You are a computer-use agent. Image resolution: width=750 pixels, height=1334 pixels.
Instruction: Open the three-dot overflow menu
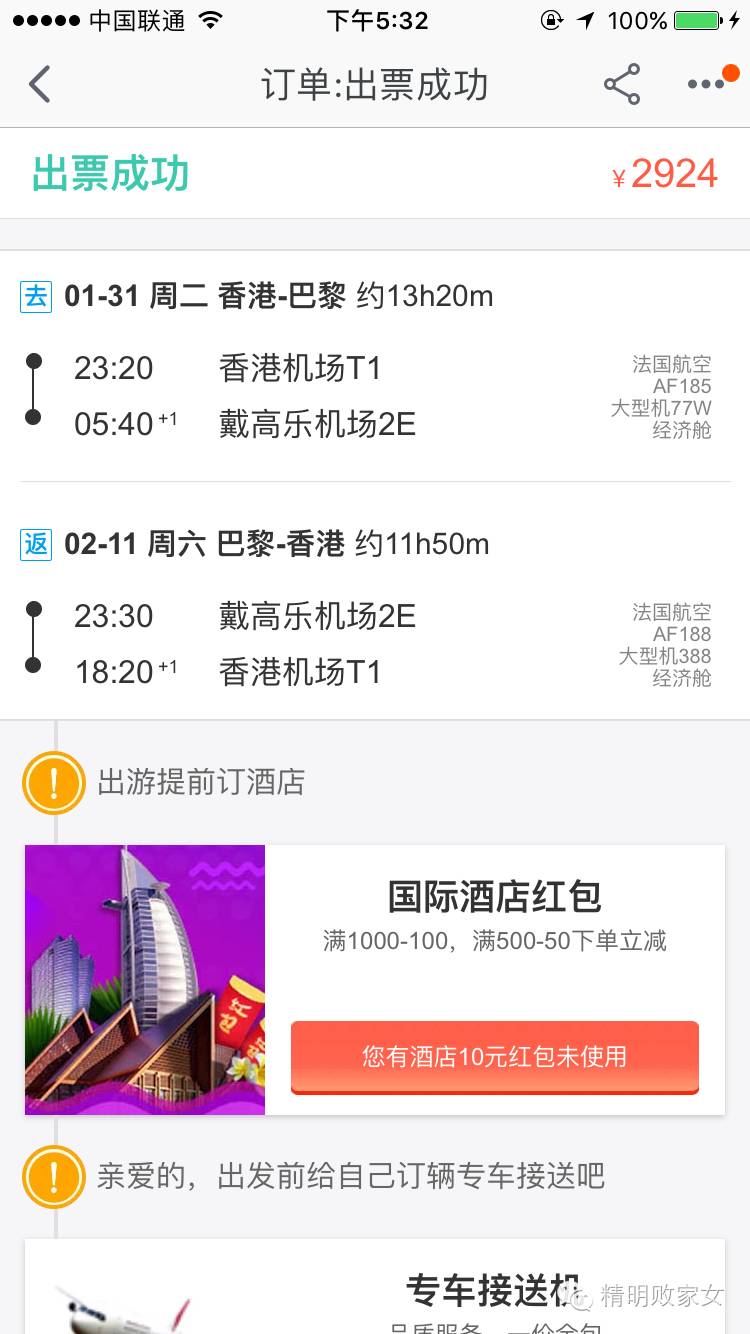pos(706,85)
